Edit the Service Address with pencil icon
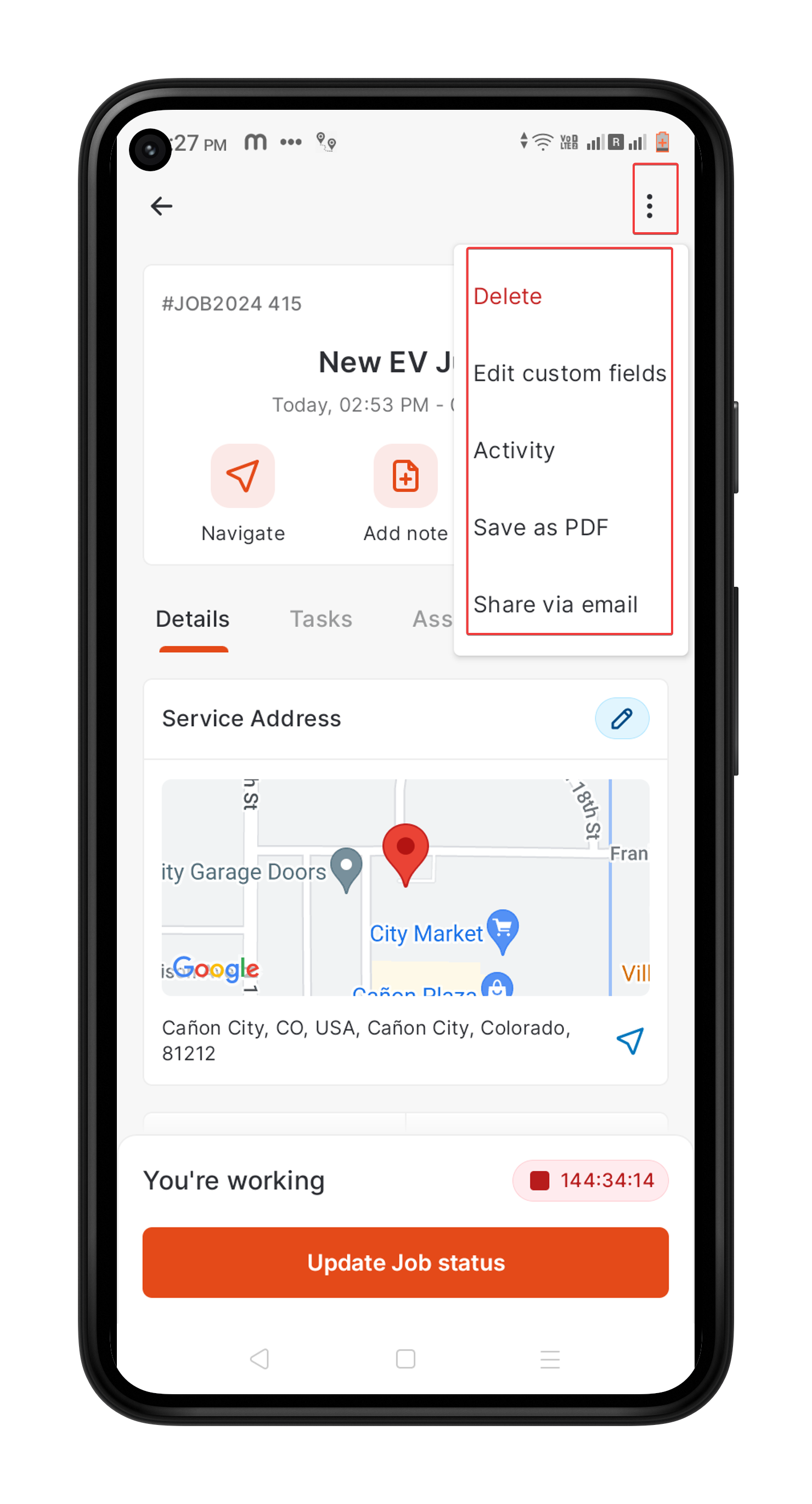 coord(621,718)
